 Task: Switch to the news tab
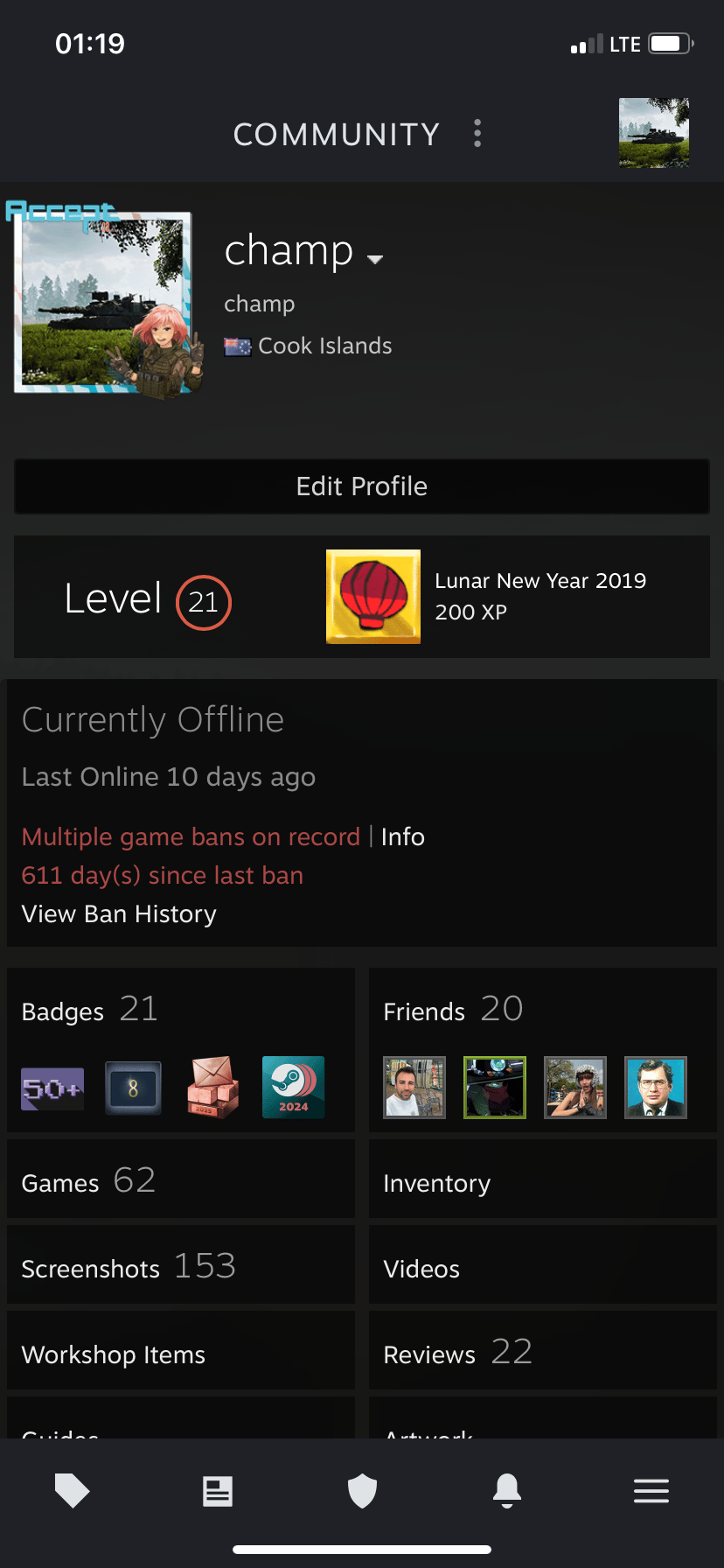[217, 1491]
